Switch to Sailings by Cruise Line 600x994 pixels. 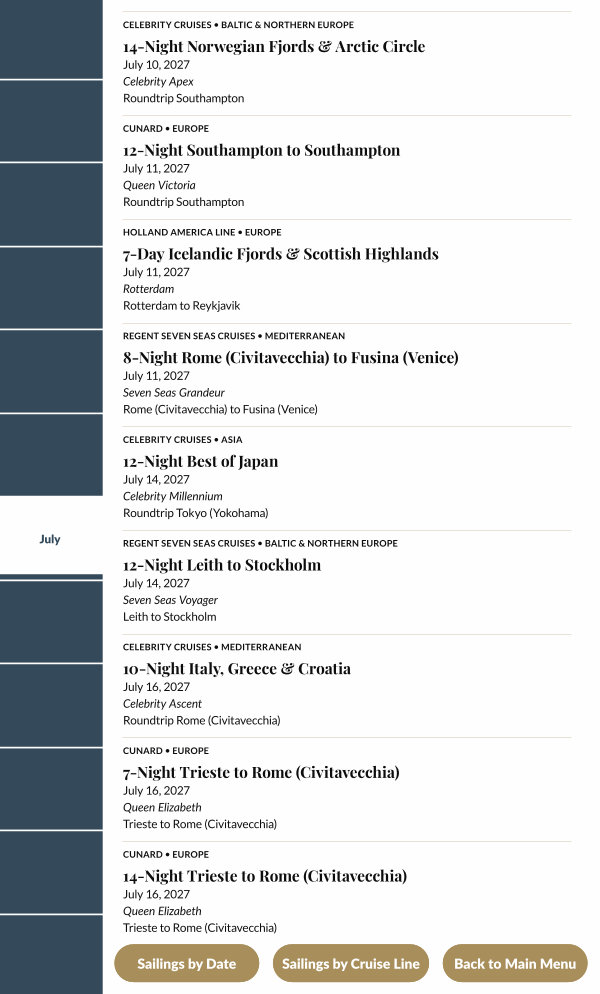[350, 964]
